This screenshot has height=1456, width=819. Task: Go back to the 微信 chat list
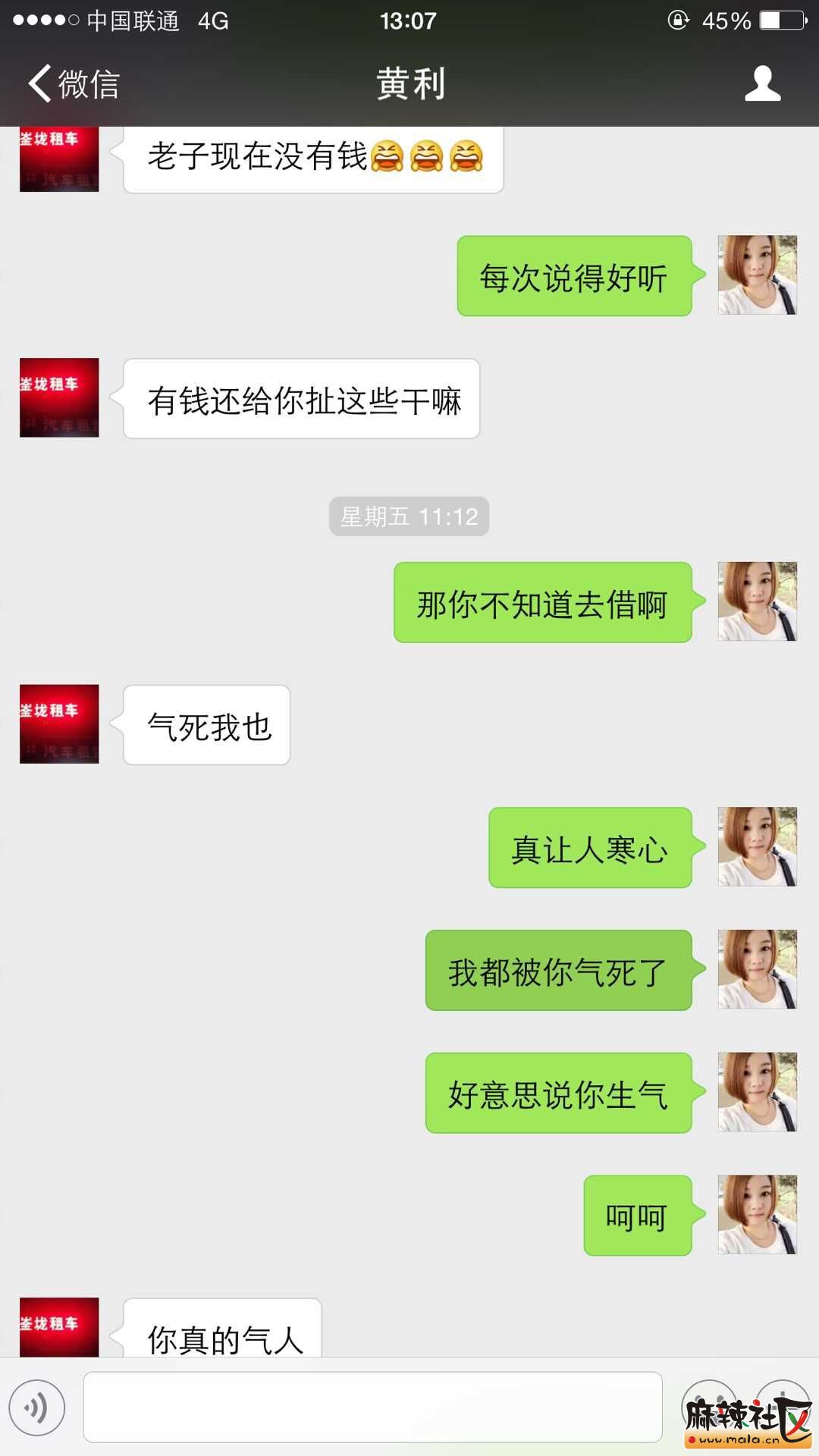(x=74, y=83)
